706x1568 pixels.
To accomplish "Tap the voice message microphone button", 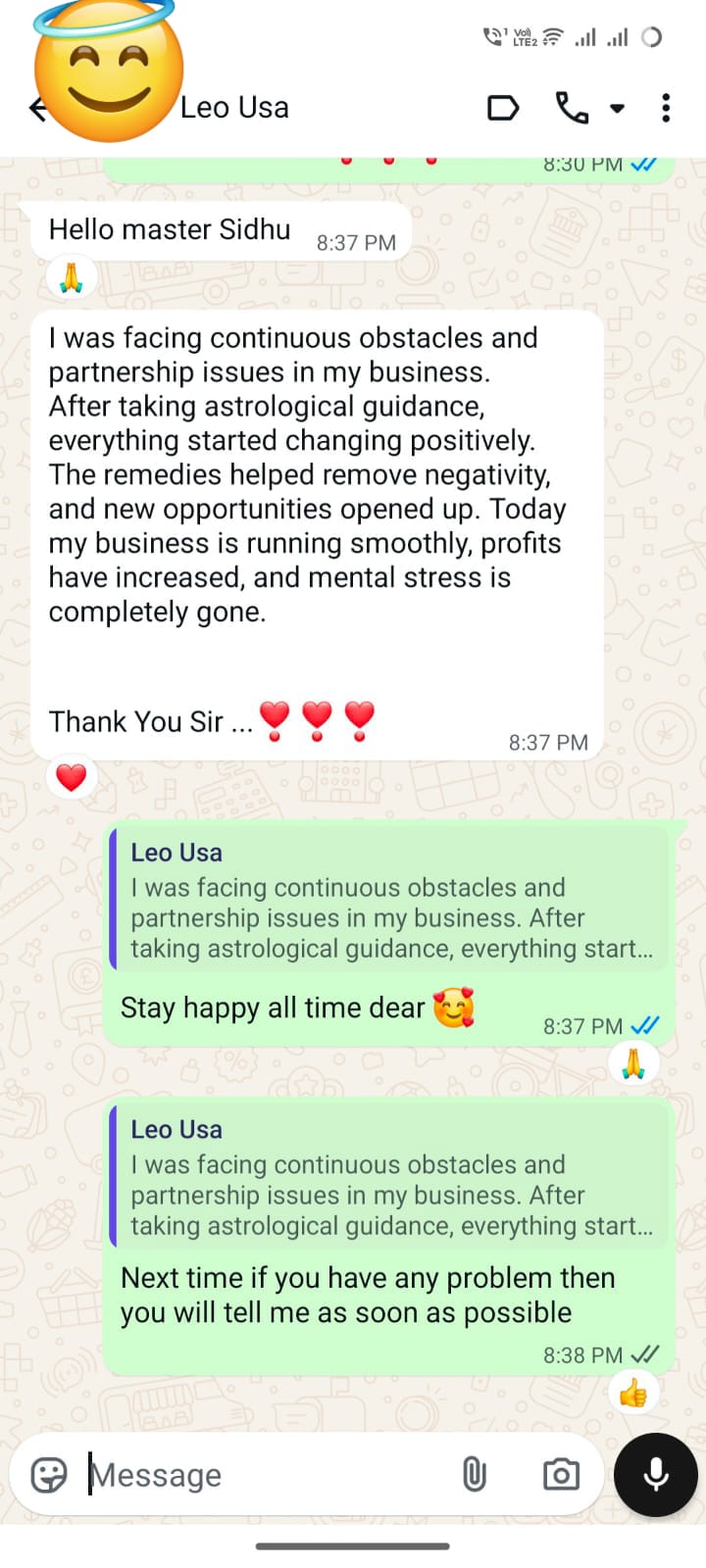I will pyautogui.click(x=656, y=1474).
